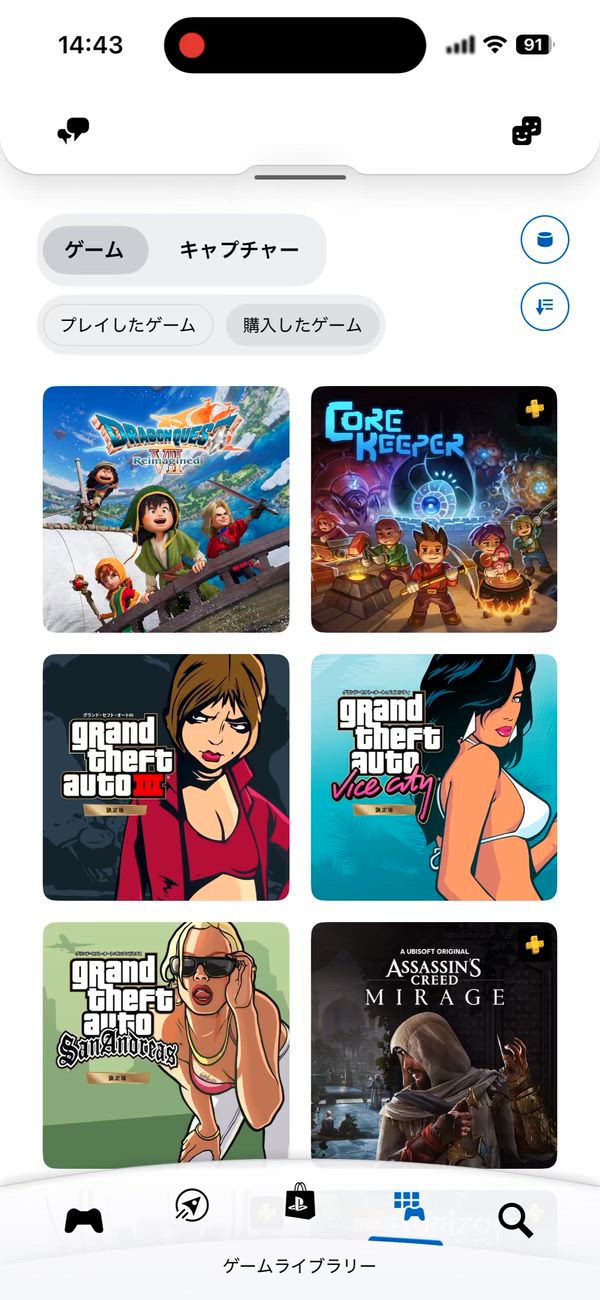Open Grand Theft Auto III tile
Image resolution: width=600 pixels, height=1300 pixels.
(x=166, y=777)
